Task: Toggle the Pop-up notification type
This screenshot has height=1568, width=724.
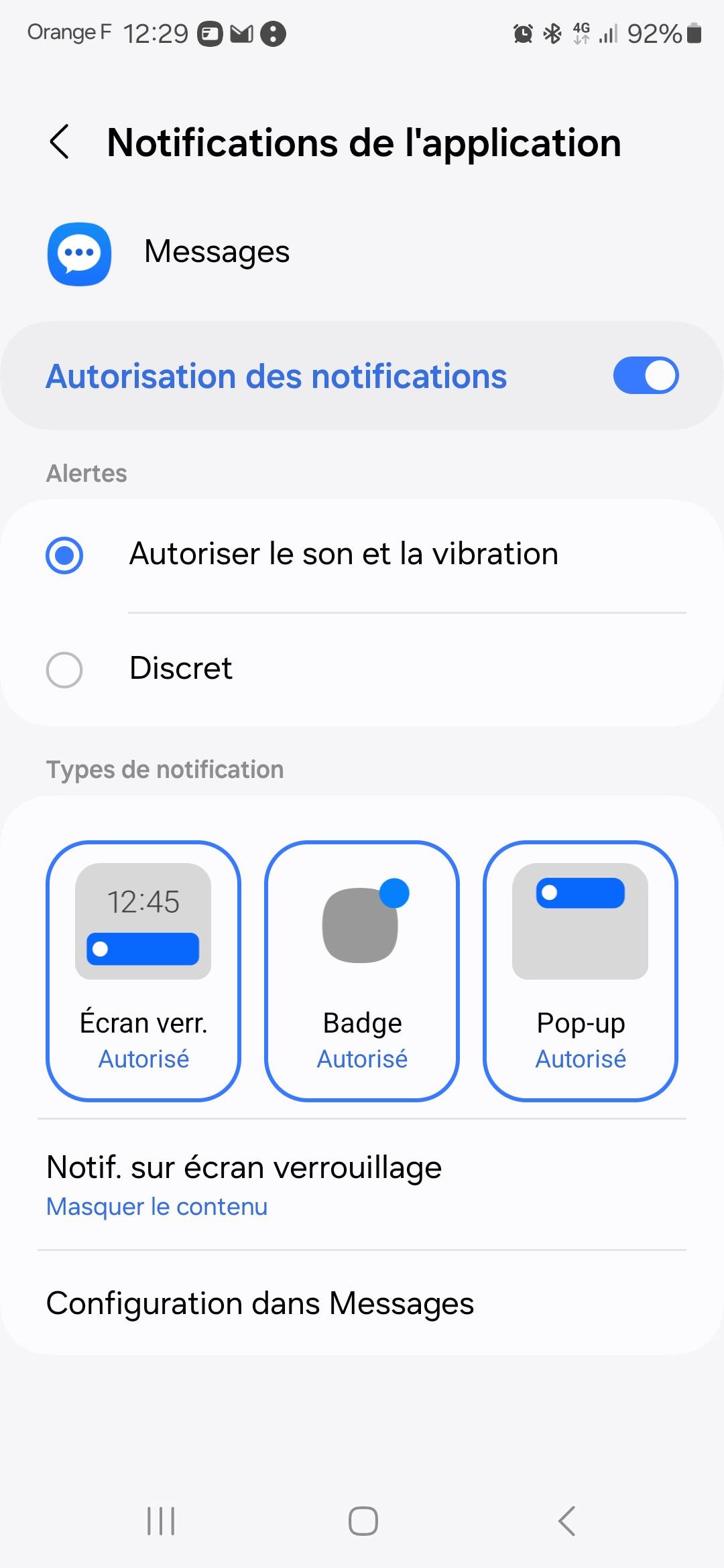Action: [581, 970]
